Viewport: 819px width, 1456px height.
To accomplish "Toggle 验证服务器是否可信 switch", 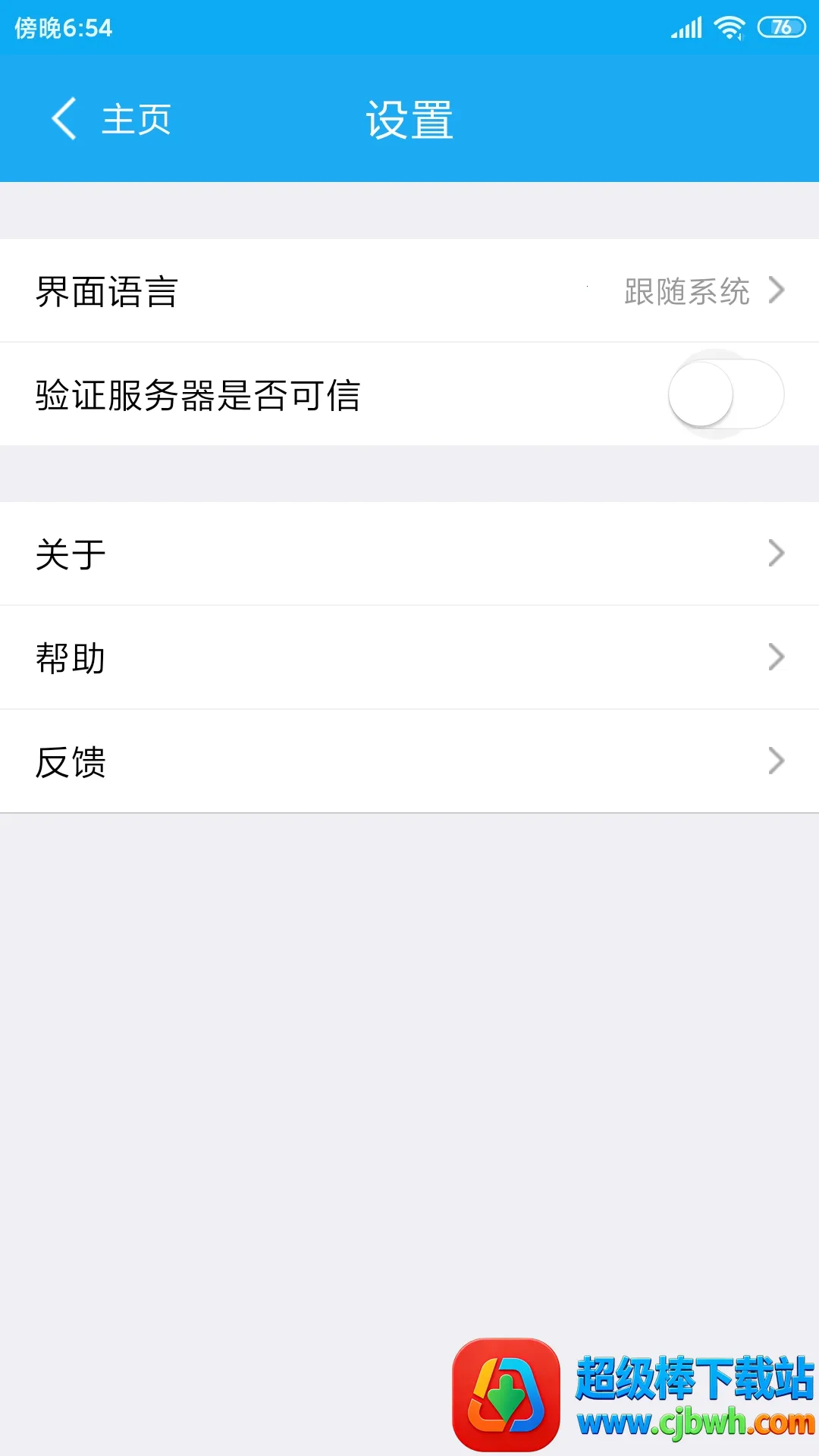I will (x=725, y=394).
